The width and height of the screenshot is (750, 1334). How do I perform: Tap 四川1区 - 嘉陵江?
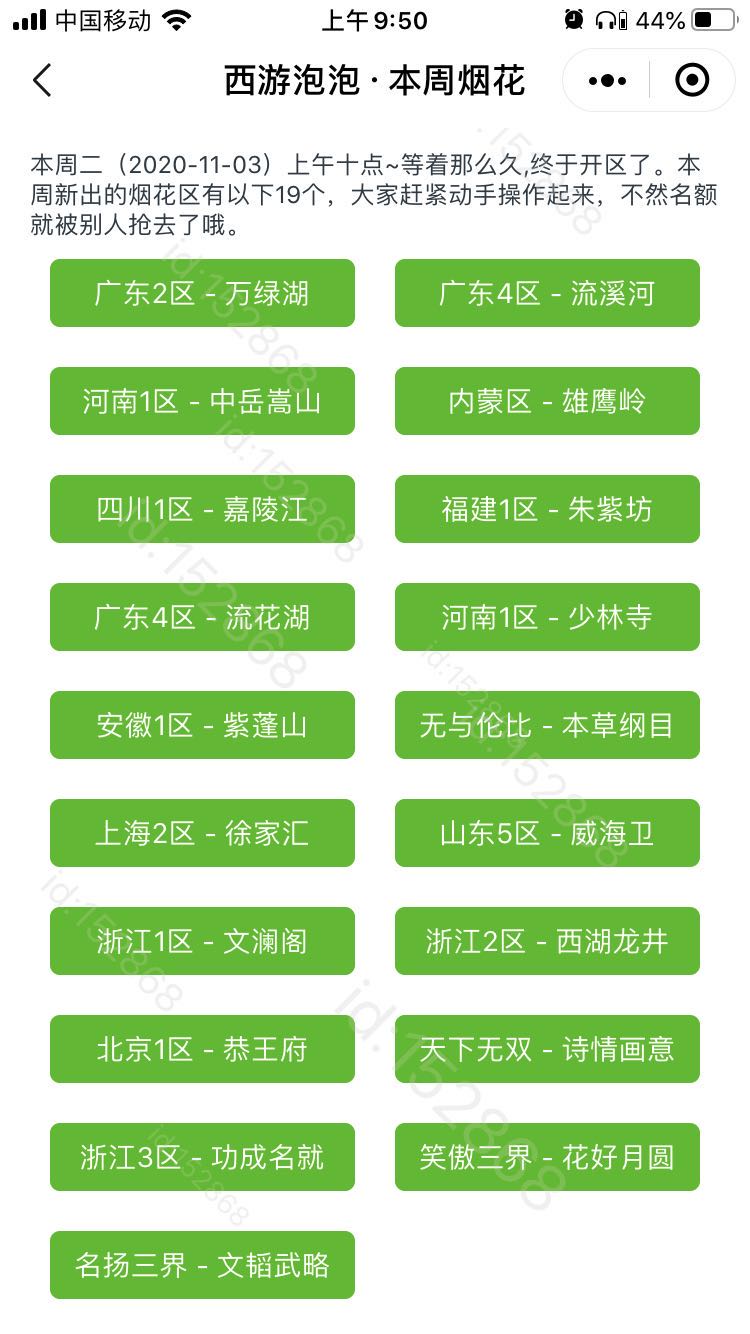[202, 509]
